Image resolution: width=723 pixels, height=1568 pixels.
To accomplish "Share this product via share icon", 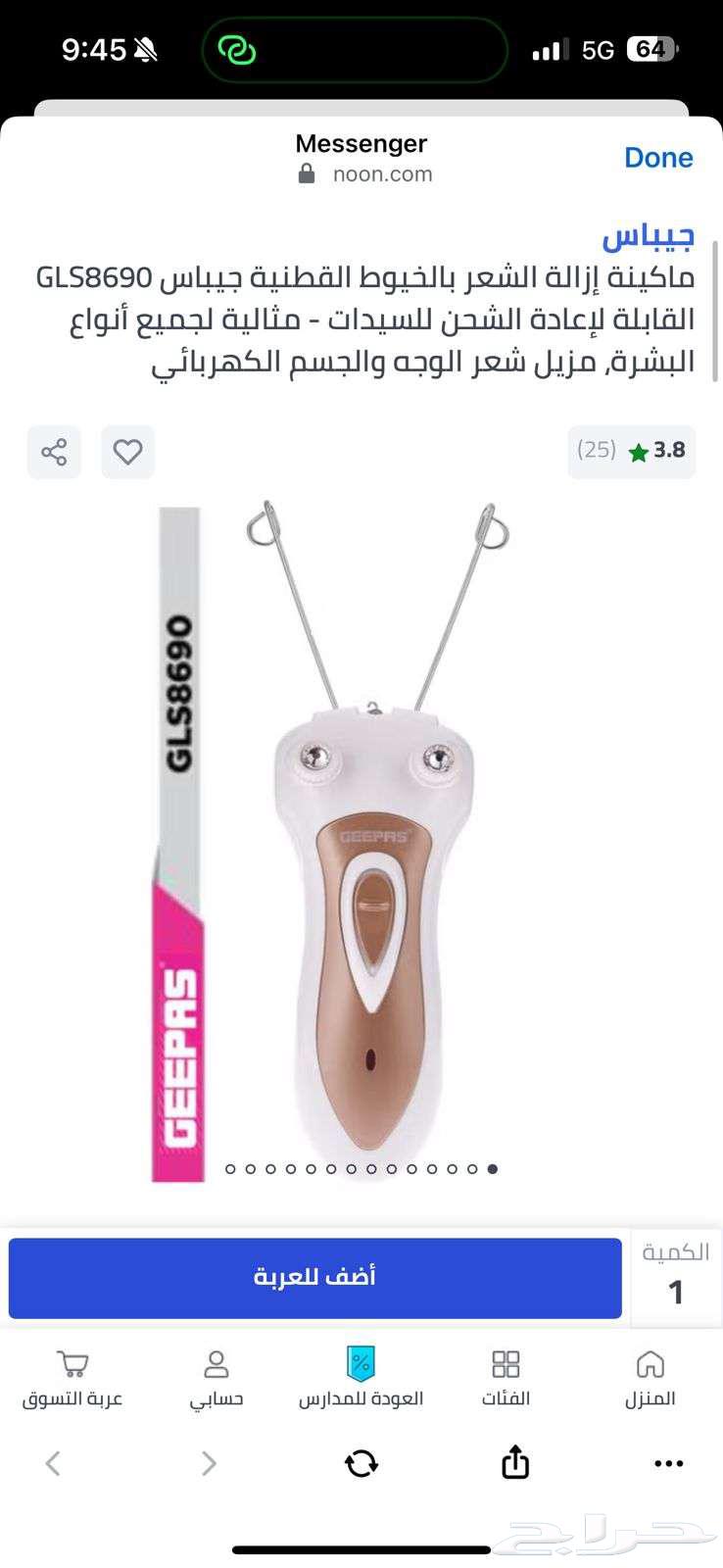I will point(54,452).
